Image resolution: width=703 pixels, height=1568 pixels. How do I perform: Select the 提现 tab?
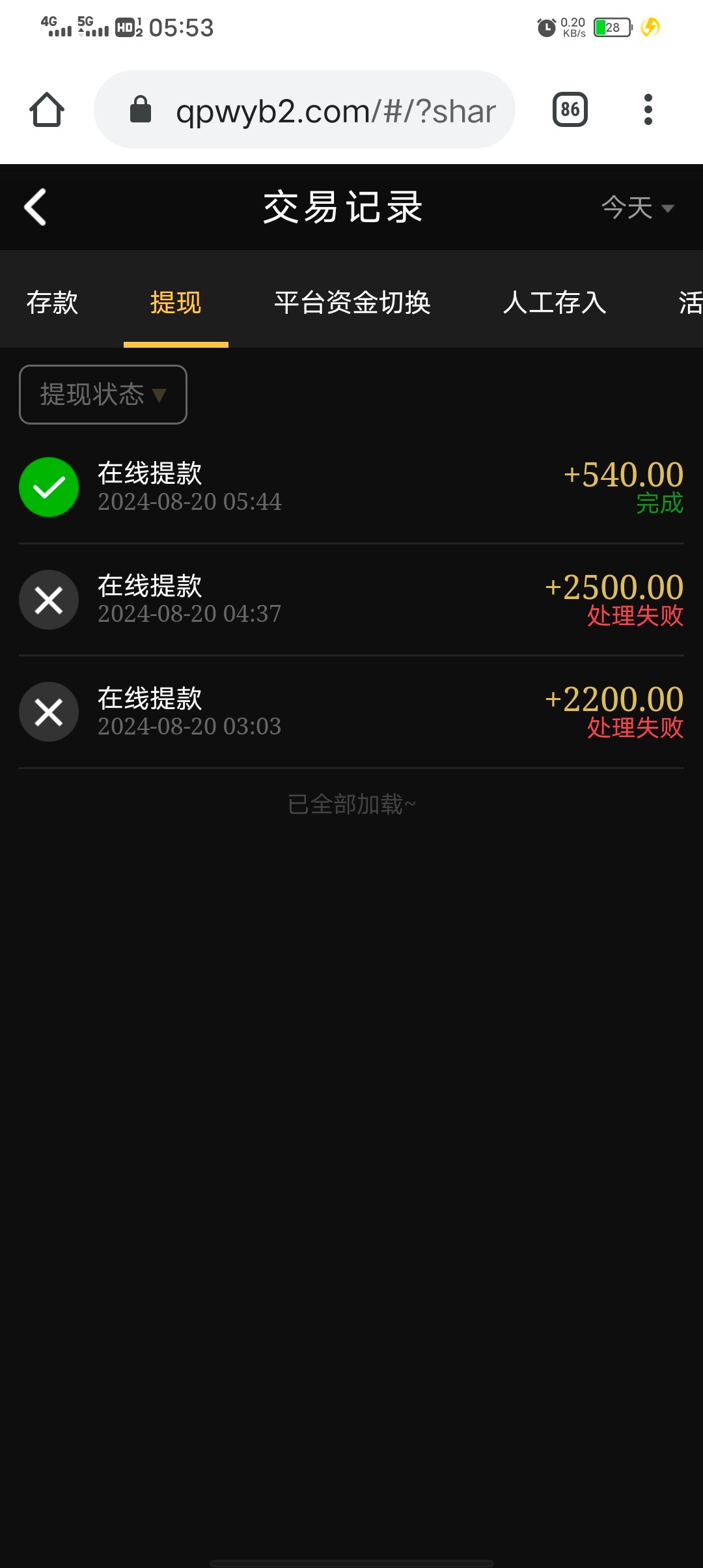pos(176,302)
